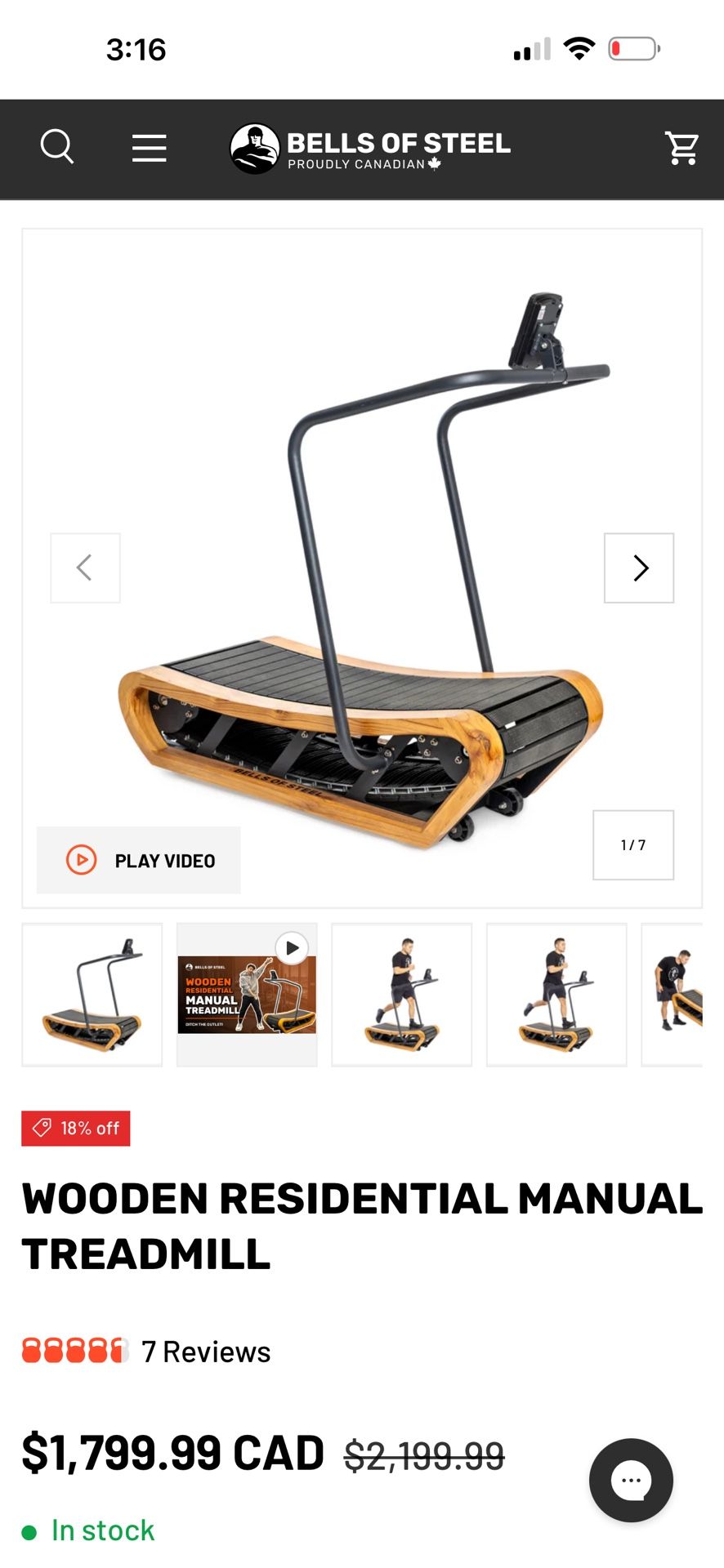724x1568 pixels.
Task: Open the shopping cart icon
Action: point(682,149)
